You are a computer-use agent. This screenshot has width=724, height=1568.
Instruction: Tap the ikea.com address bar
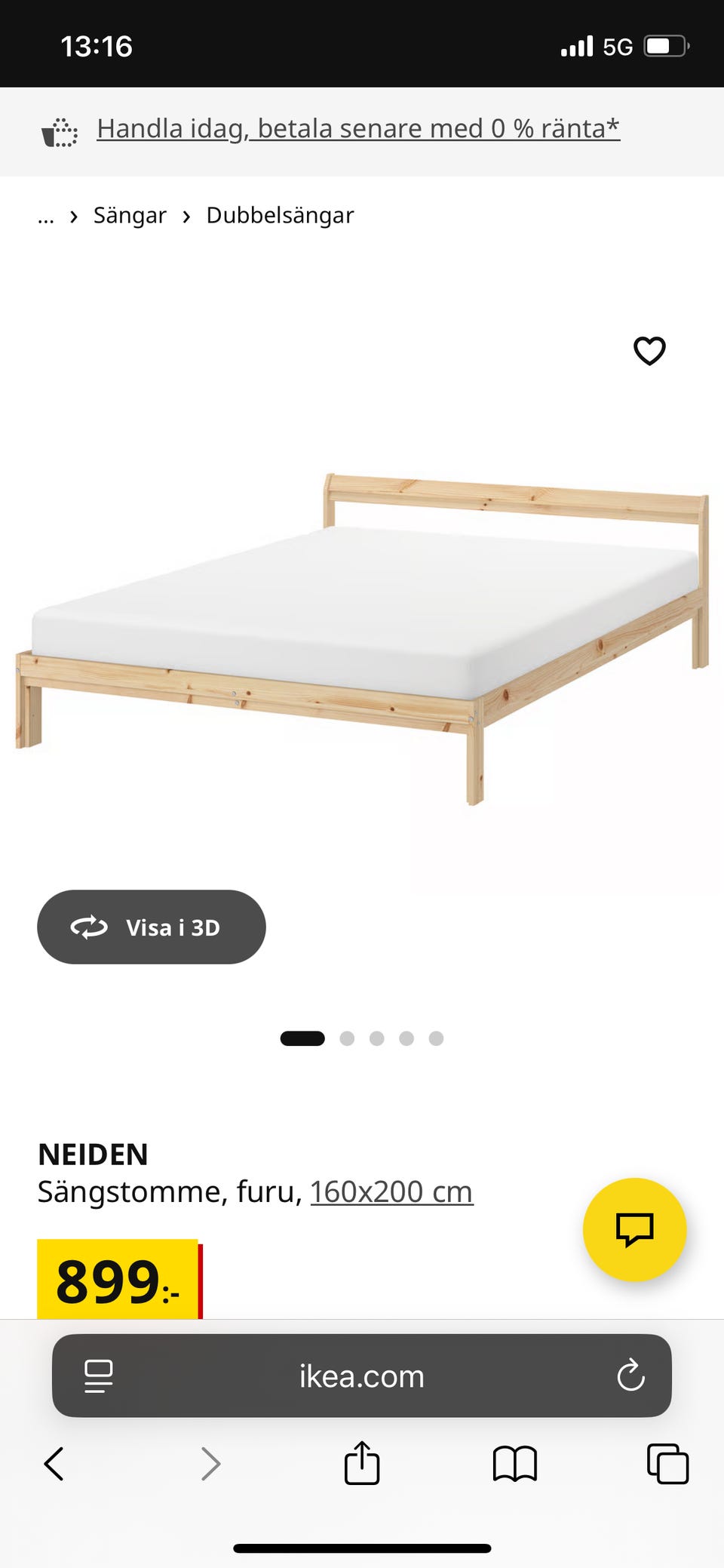point(362,1376)
